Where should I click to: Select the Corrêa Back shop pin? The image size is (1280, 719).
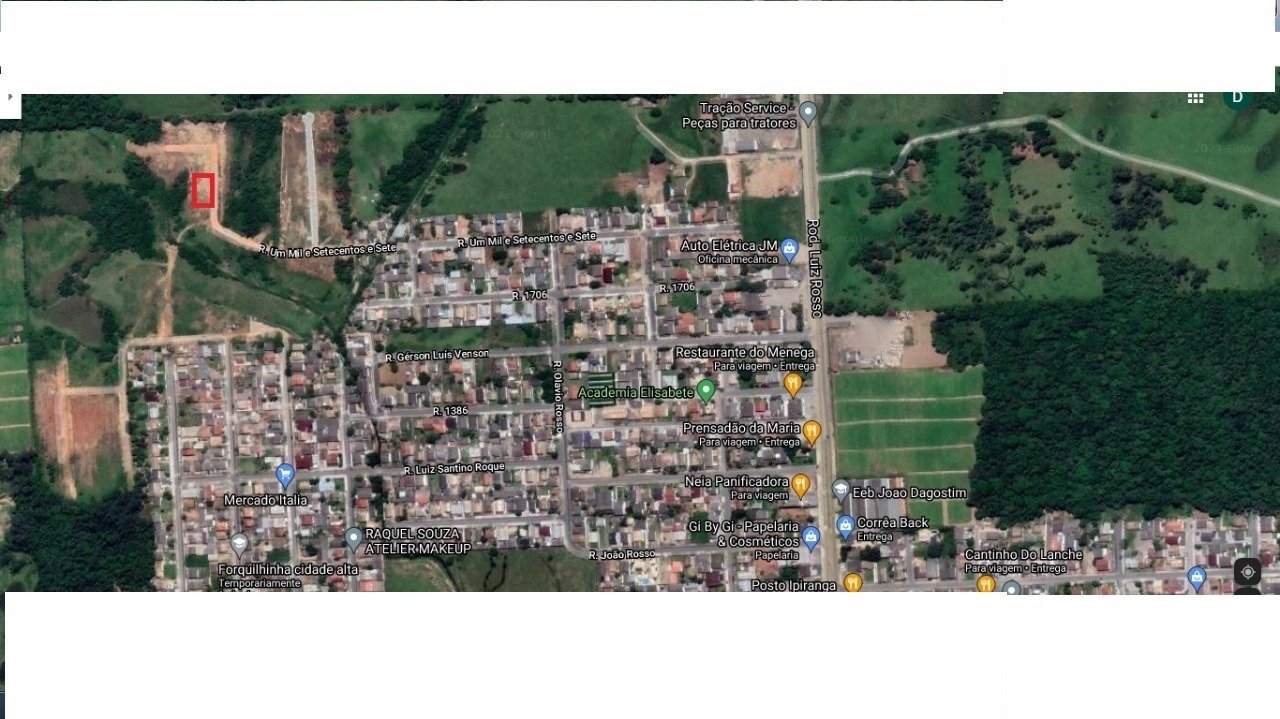click(x=845, y=524)
